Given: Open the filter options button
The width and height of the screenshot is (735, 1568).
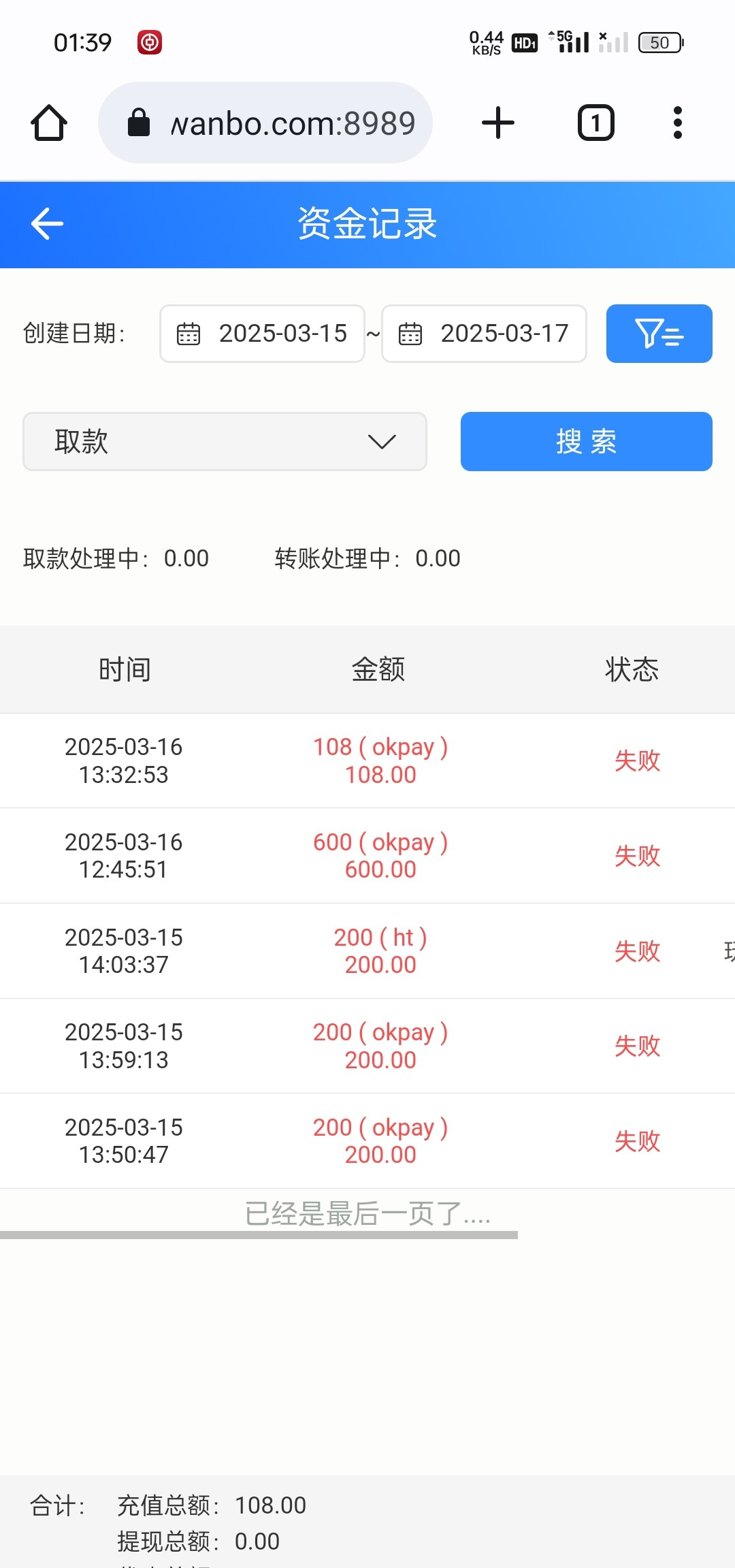Looking at the screenshot, I should [659, 334].
